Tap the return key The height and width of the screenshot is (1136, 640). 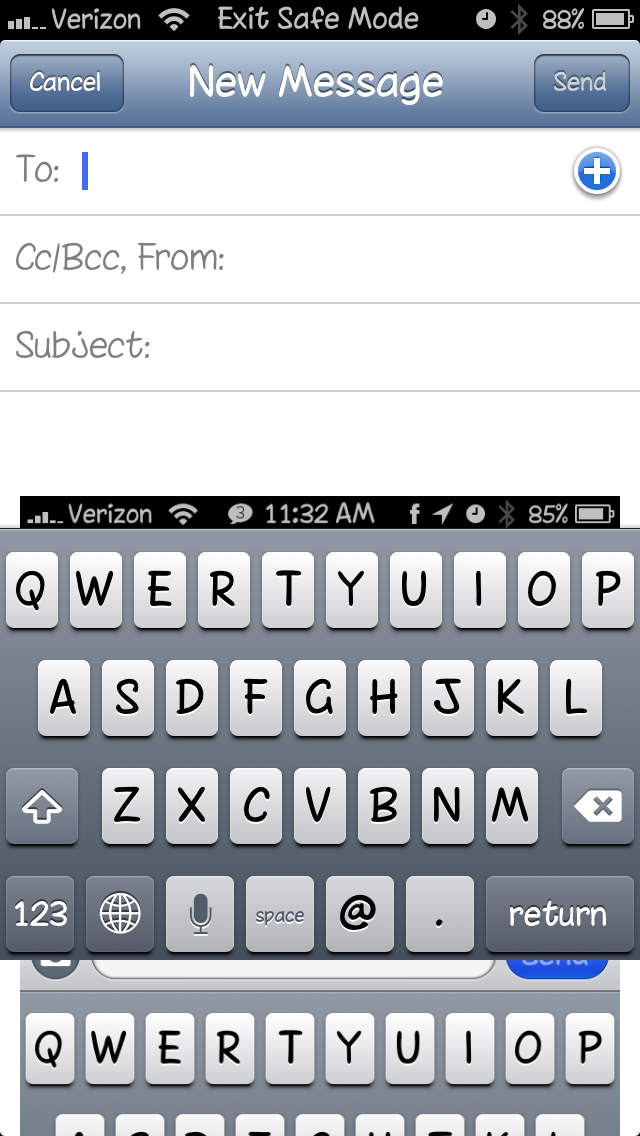[560, 914]
